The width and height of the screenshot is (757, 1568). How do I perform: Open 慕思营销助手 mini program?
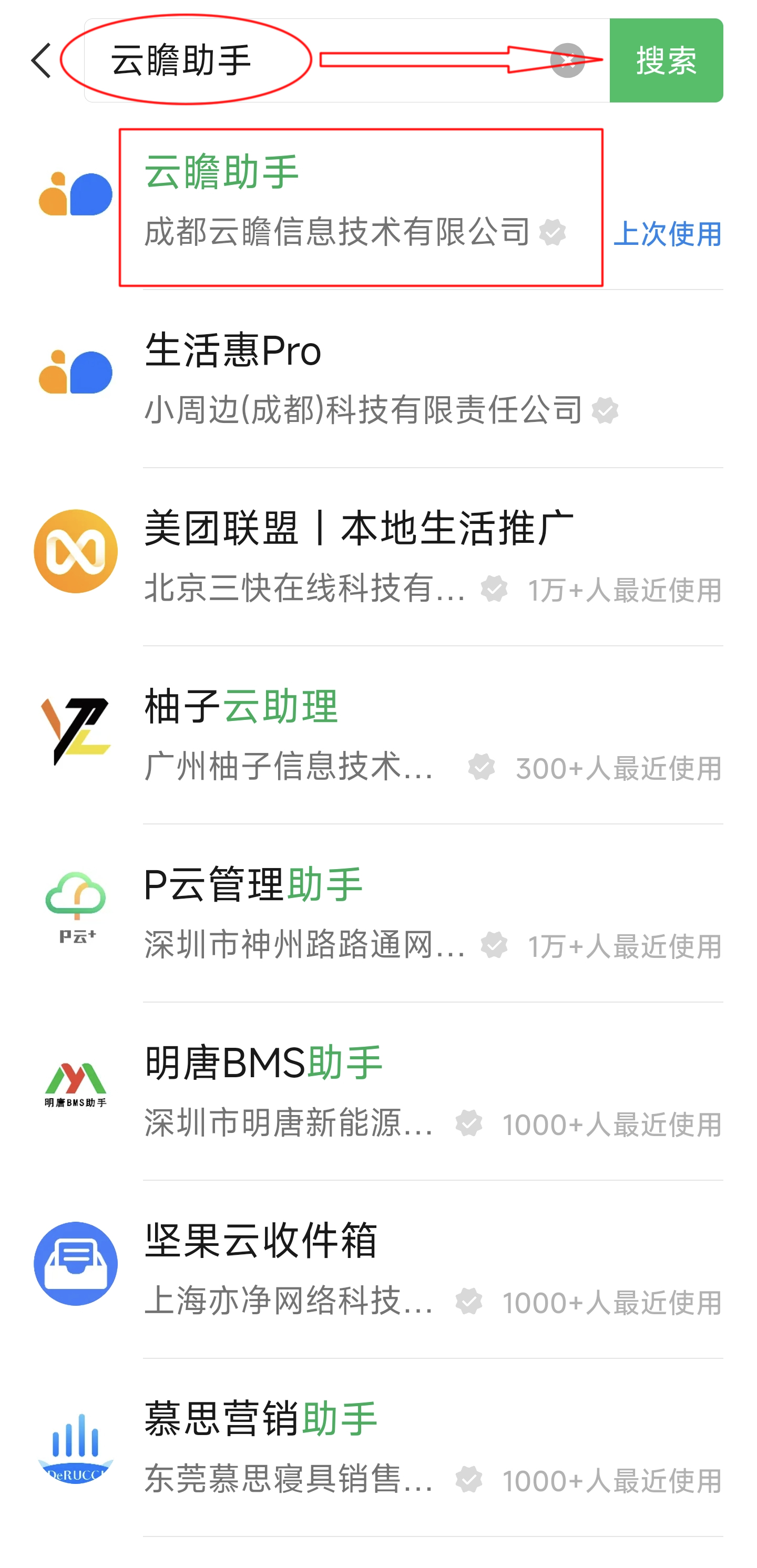click(x=377, y=1447)
